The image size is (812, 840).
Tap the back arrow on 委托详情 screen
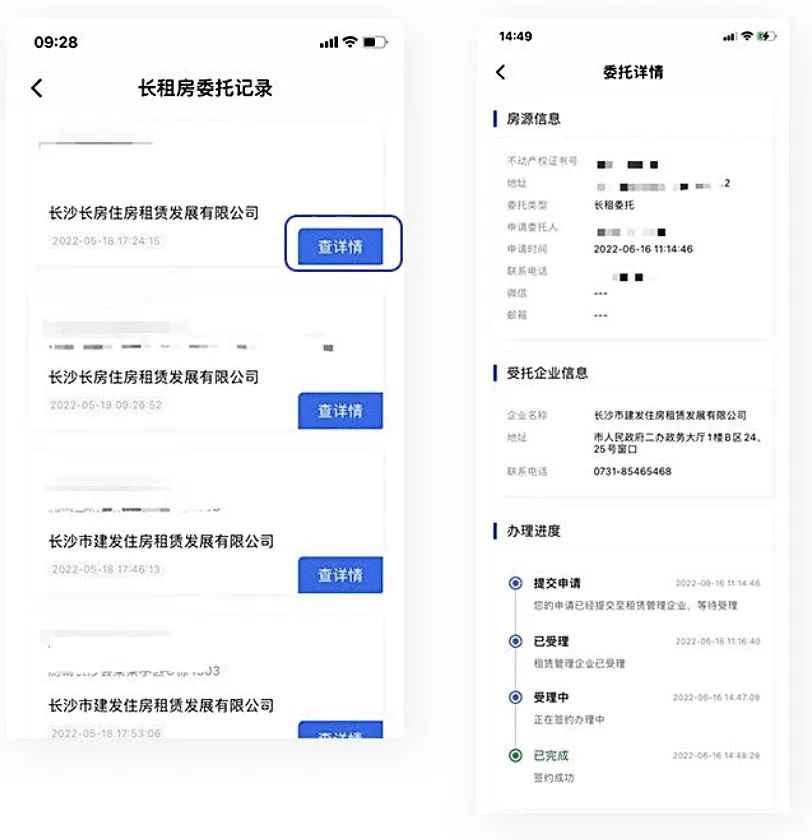coord(500,72)
